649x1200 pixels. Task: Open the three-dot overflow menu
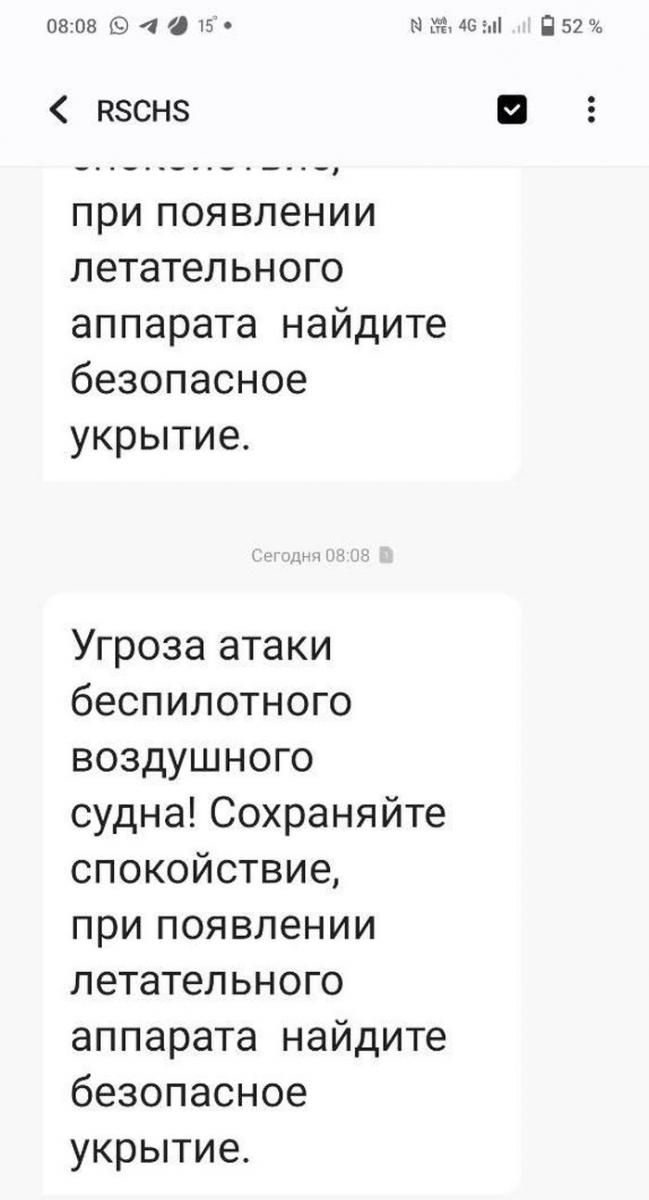point(592,109)
